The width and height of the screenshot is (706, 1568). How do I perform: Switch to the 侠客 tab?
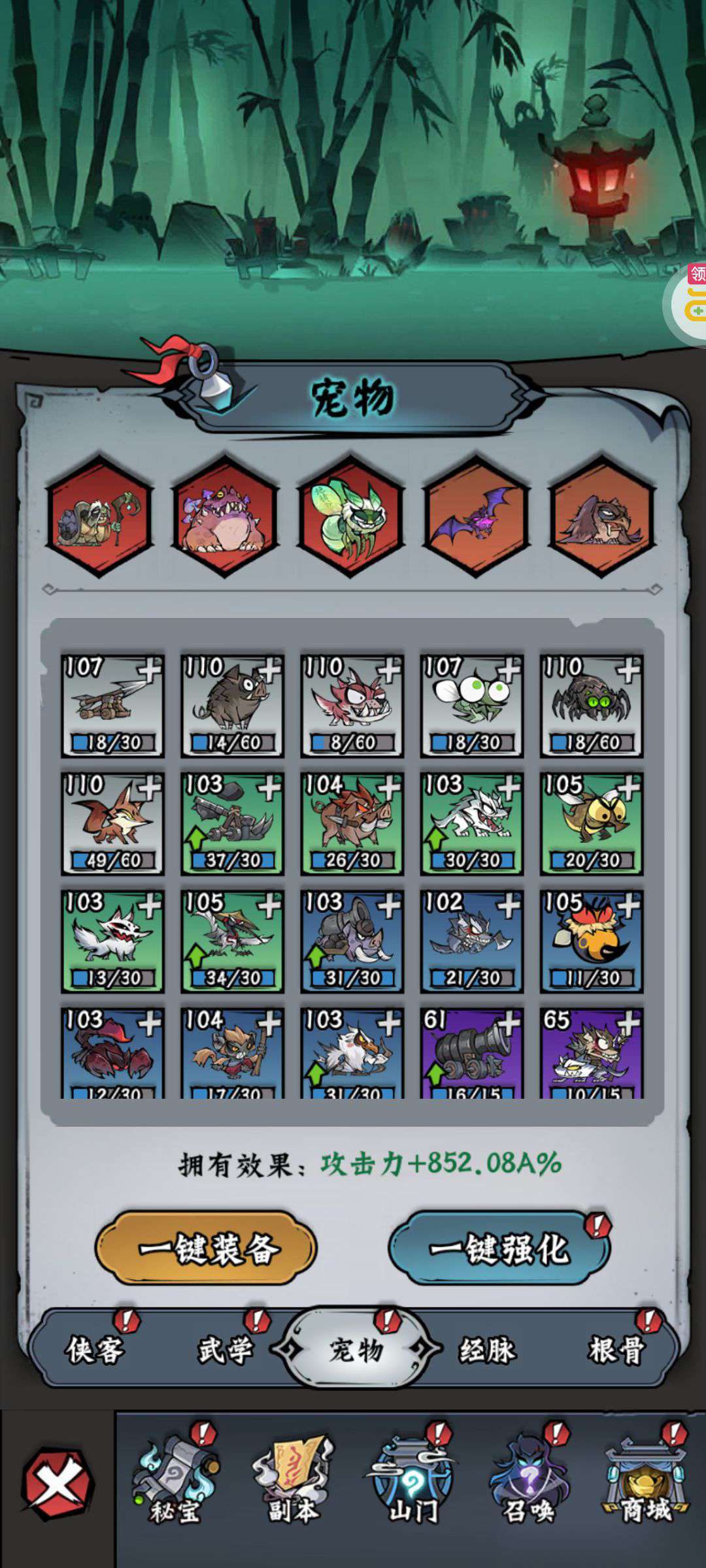point(94,1349)
